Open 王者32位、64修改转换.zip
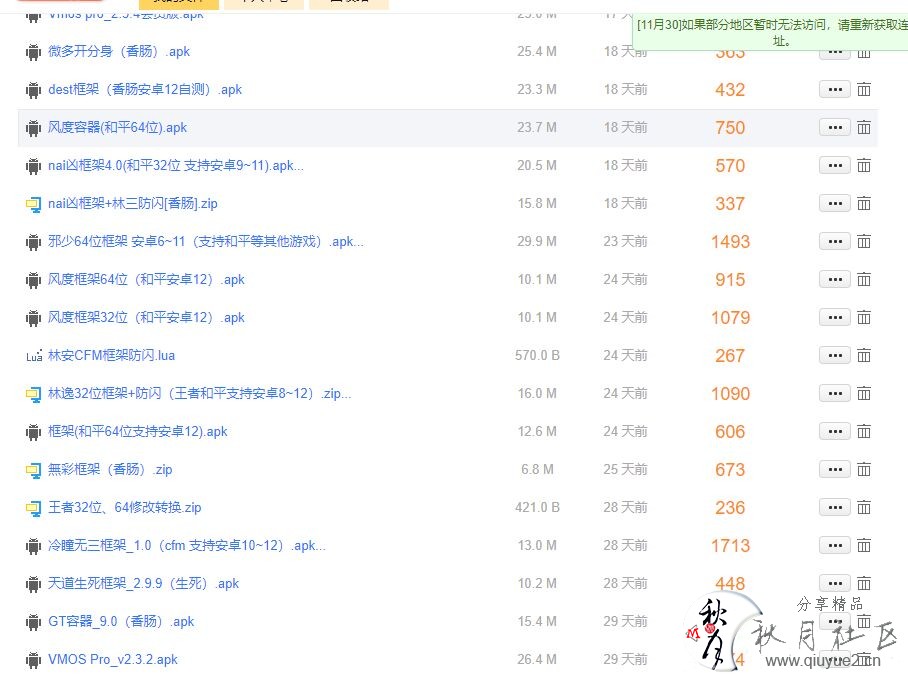The image size is (908, 679). (124, 507)
